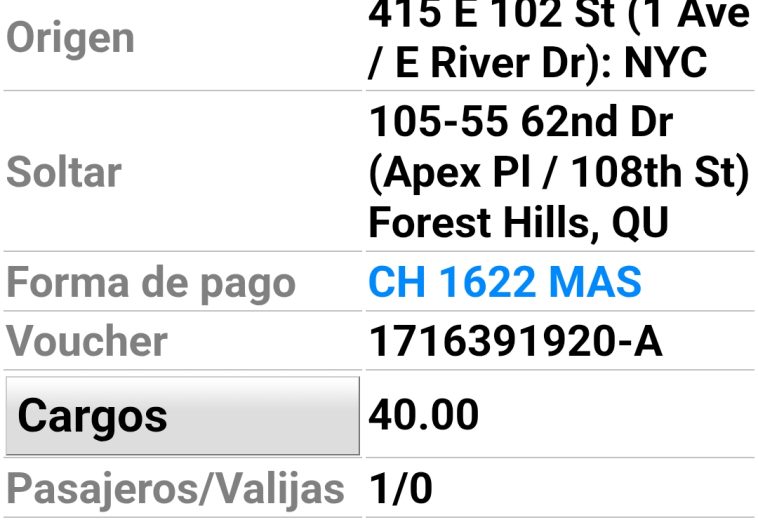This screenshot has width=758, height=520.
Task: Tap the CH 1622 MAS payment link
Action: (x=505, y=283)
